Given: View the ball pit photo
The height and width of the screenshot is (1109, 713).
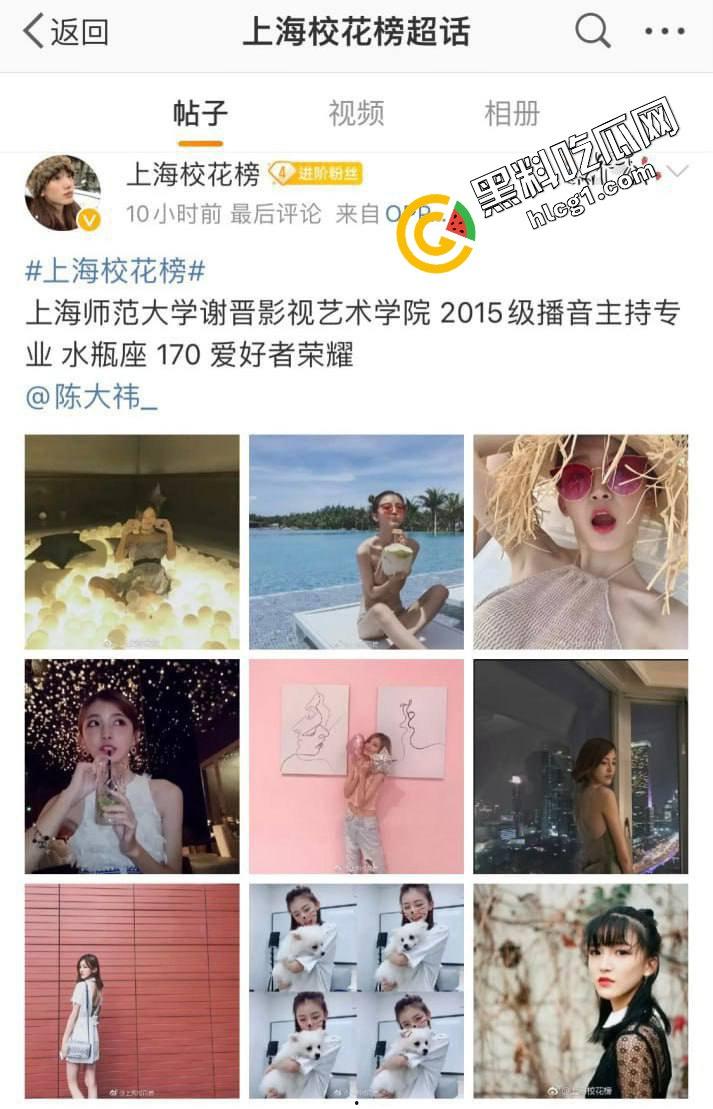Looking at the screenshot, I should tap(132, 542).
